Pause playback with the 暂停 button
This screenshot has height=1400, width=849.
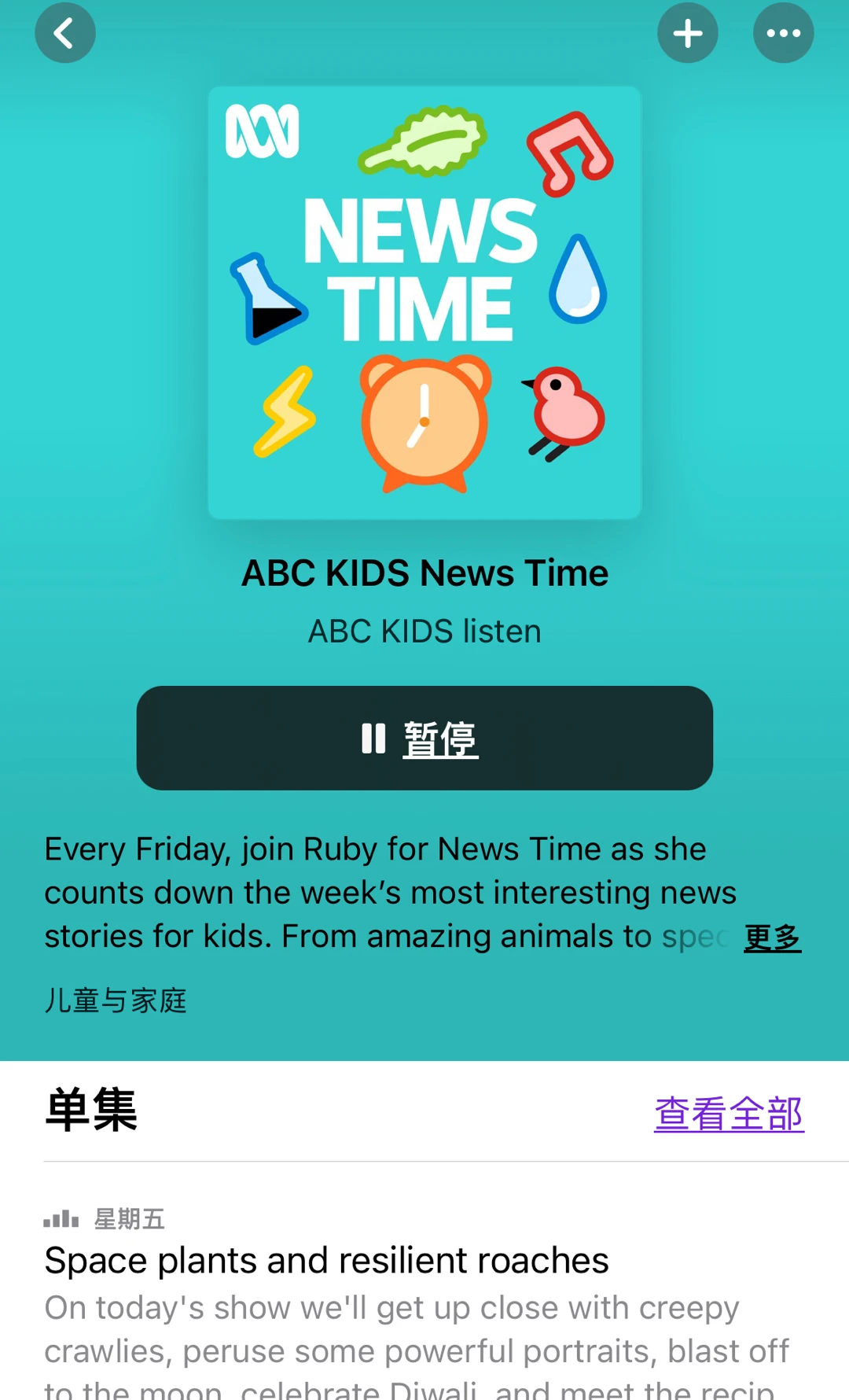424,738
